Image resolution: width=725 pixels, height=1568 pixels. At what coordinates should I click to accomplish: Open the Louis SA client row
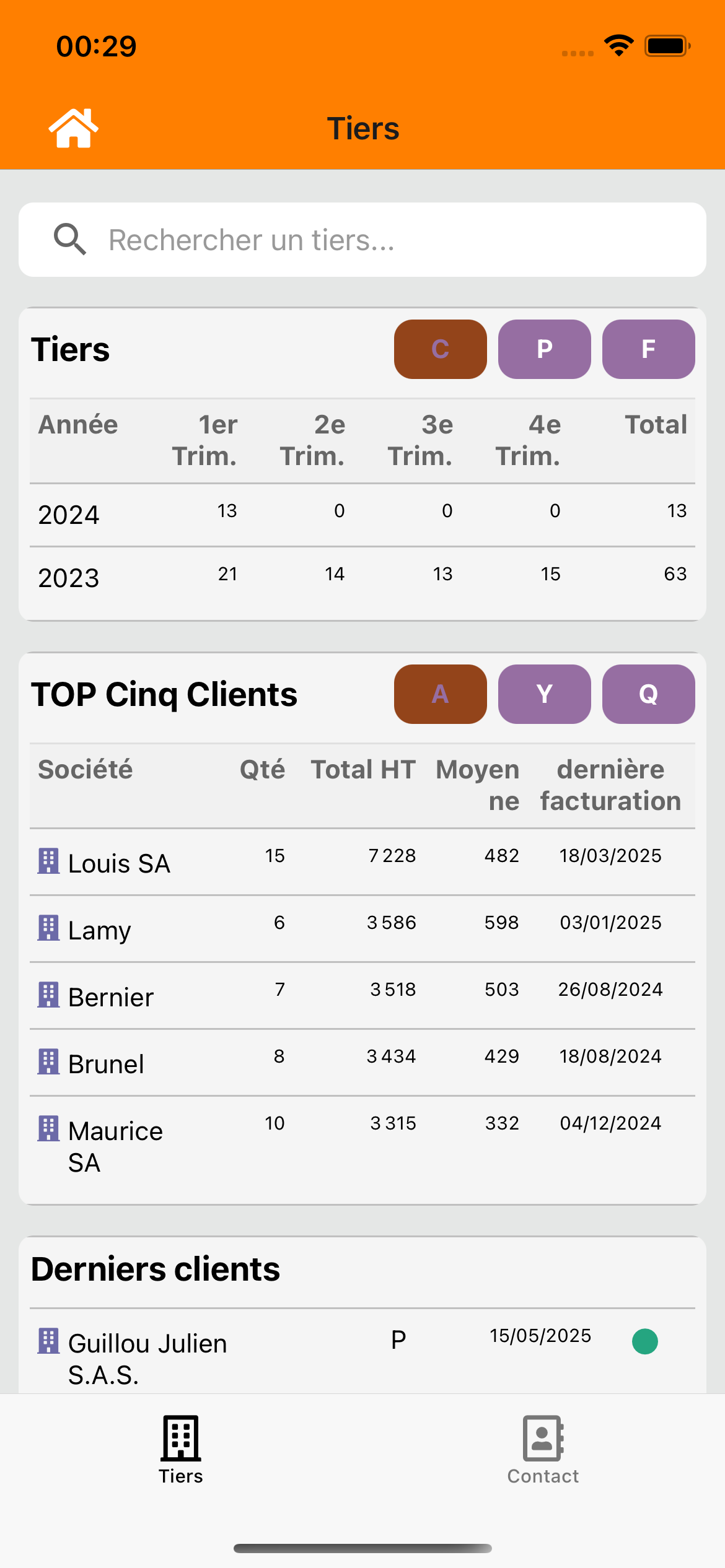point(362,862)
